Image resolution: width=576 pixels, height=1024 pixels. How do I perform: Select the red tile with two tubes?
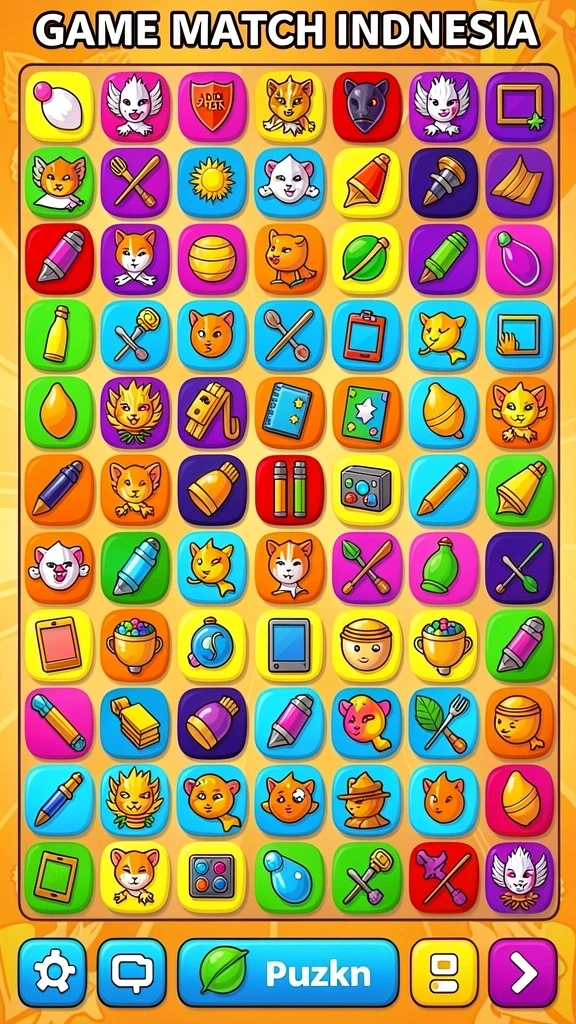289,489
